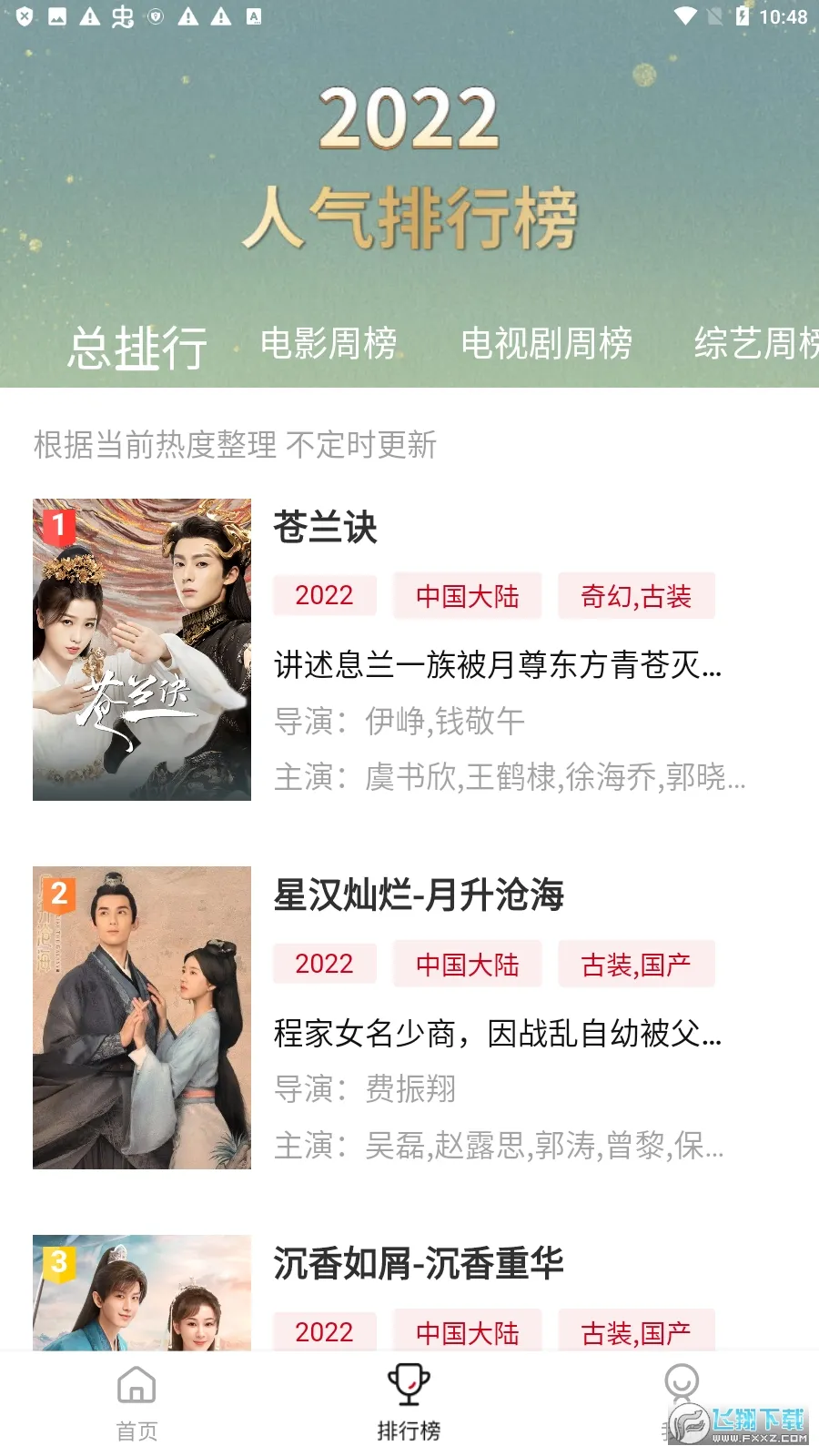Open the 电视剧周榜 tab
This screenshot has height=1456, width=819.
546,344
